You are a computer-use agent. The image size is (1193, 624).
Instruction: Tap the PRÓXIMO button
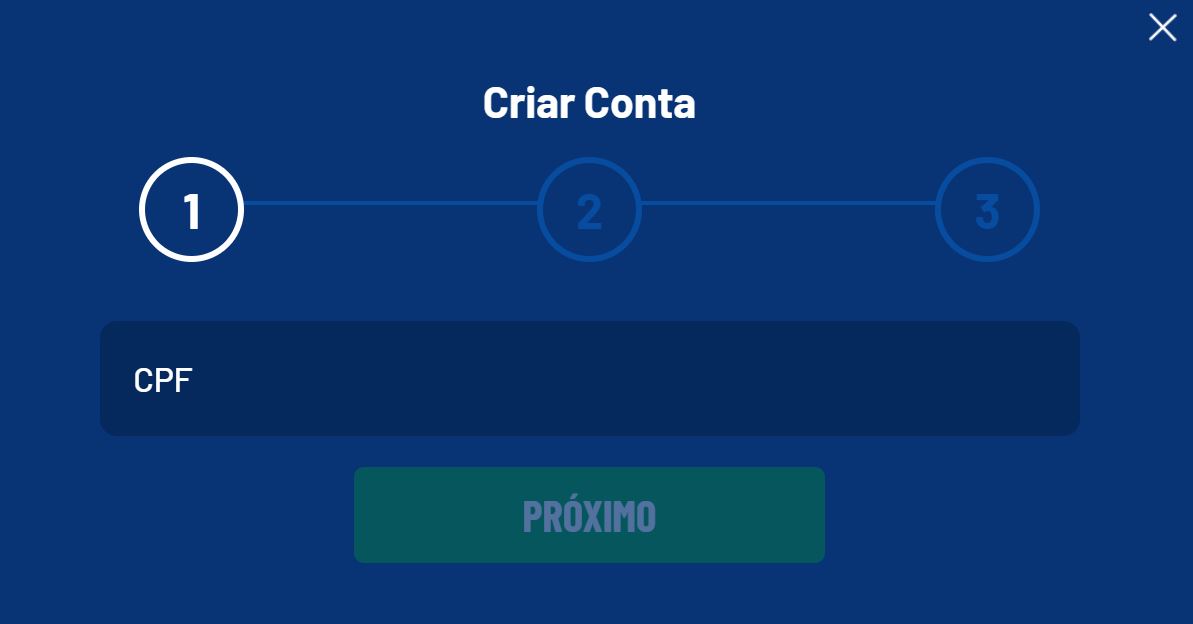click(589, 515)
